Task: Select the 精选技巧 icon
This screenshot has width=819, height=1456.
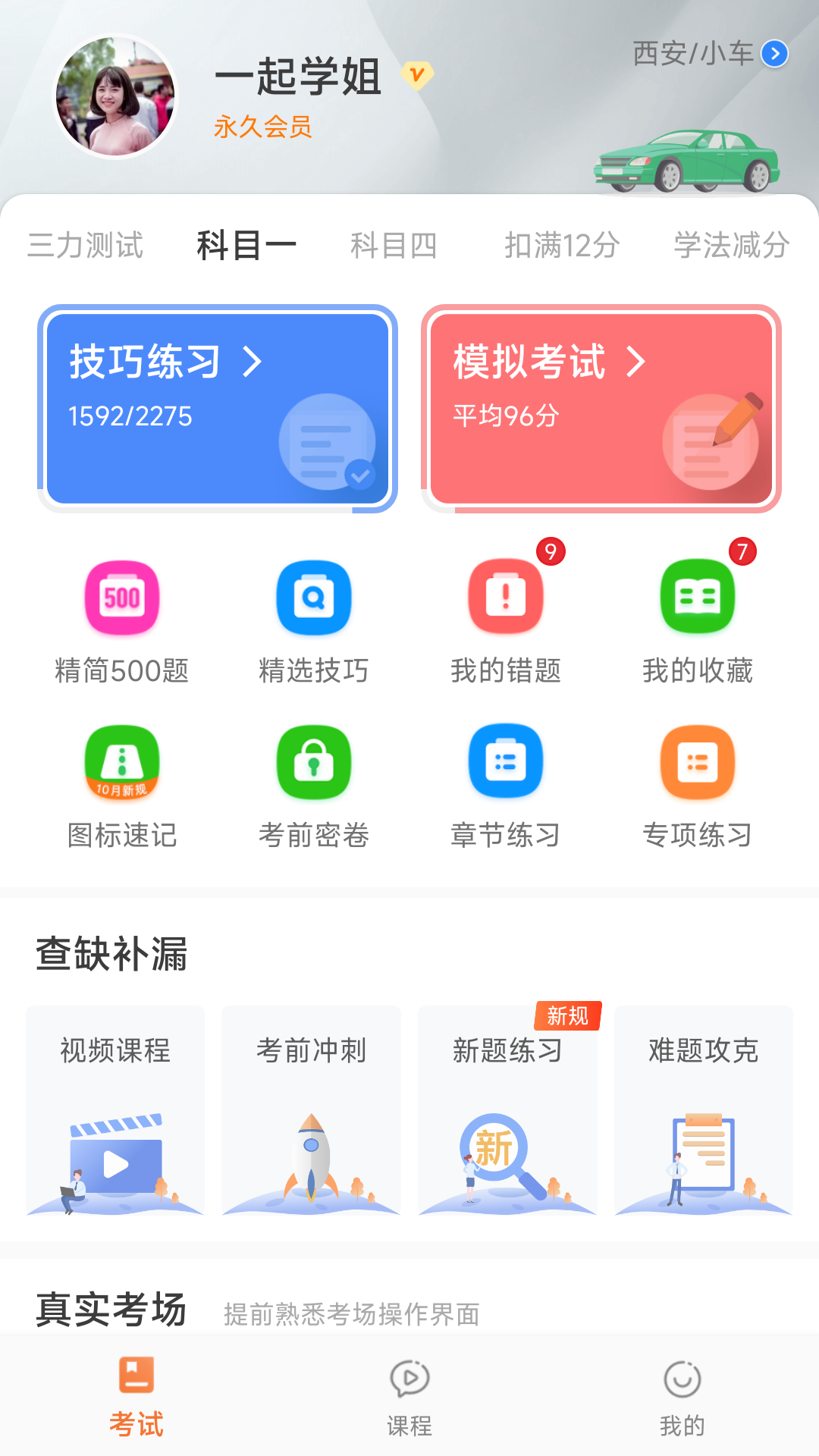Action: [313, 599]
